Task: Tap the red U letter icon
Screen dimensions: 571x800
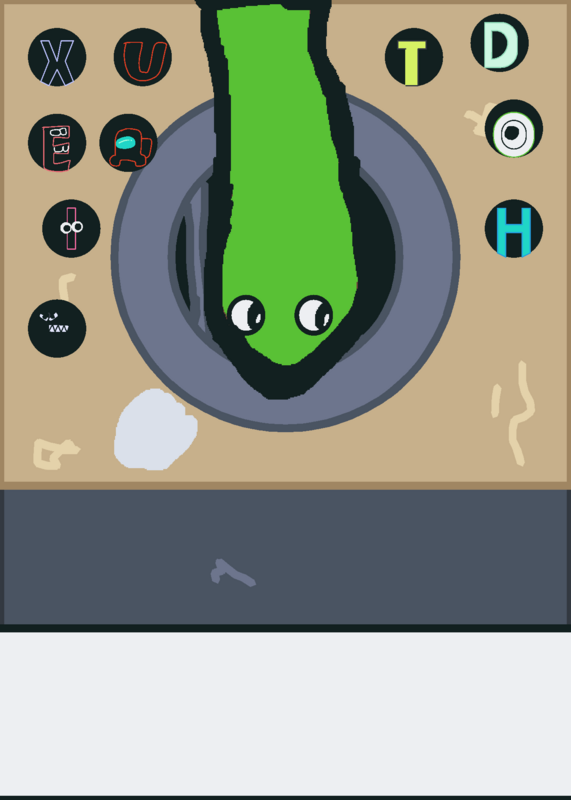Action: (x=143, y=57)
